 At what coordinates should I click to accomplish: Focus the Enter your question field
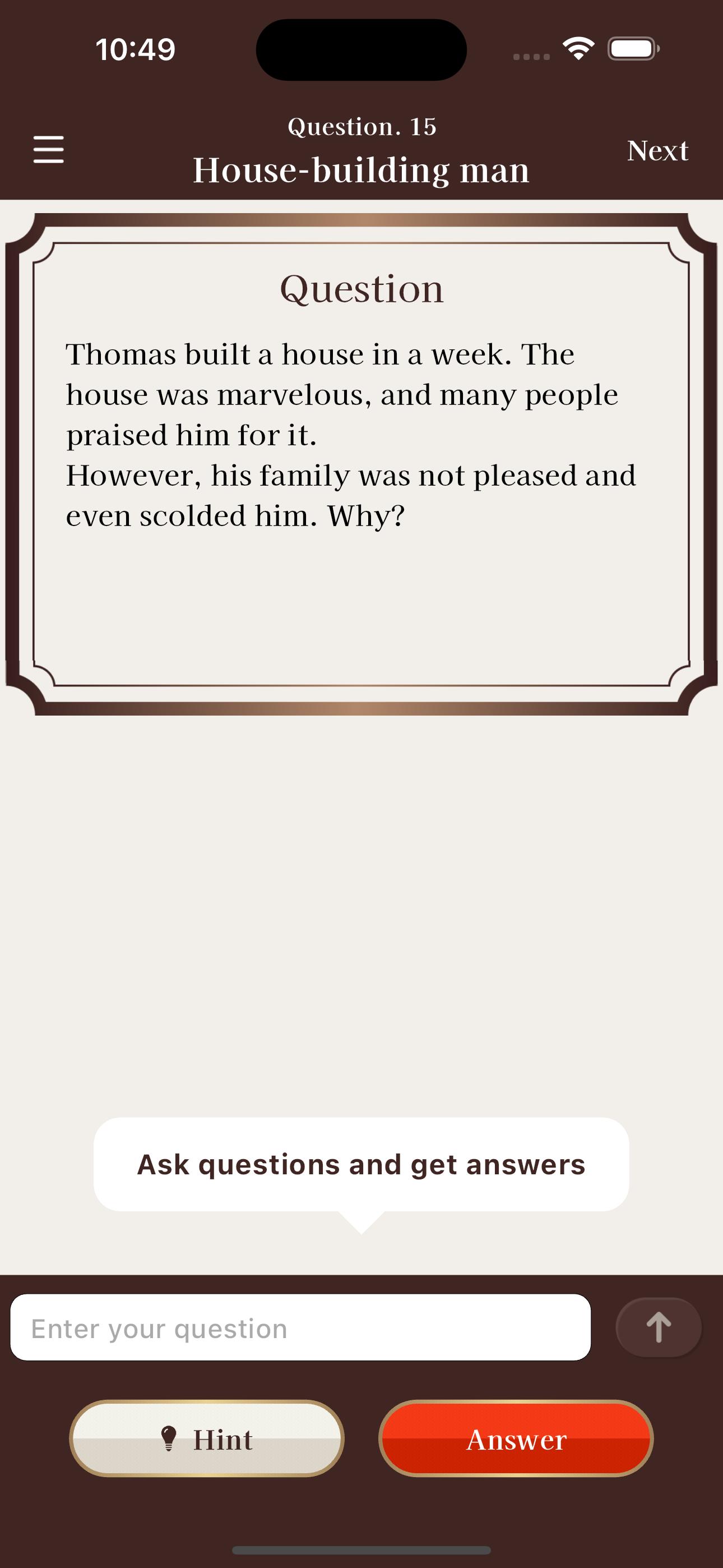pyautogui.click(x=300, y=1327)
